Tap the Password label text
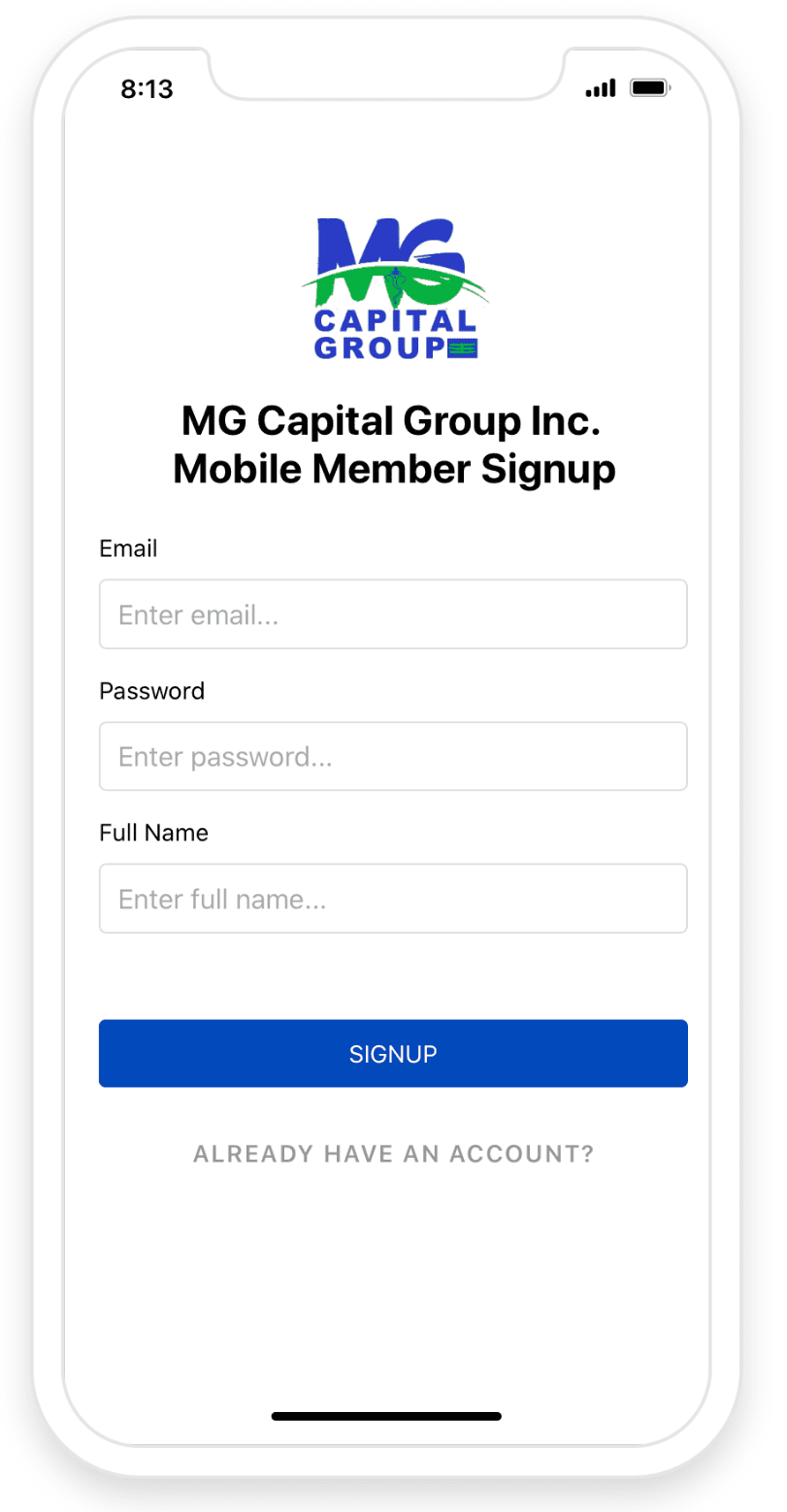Screen dimensions: 787x1512 click(x=151, y=691)
